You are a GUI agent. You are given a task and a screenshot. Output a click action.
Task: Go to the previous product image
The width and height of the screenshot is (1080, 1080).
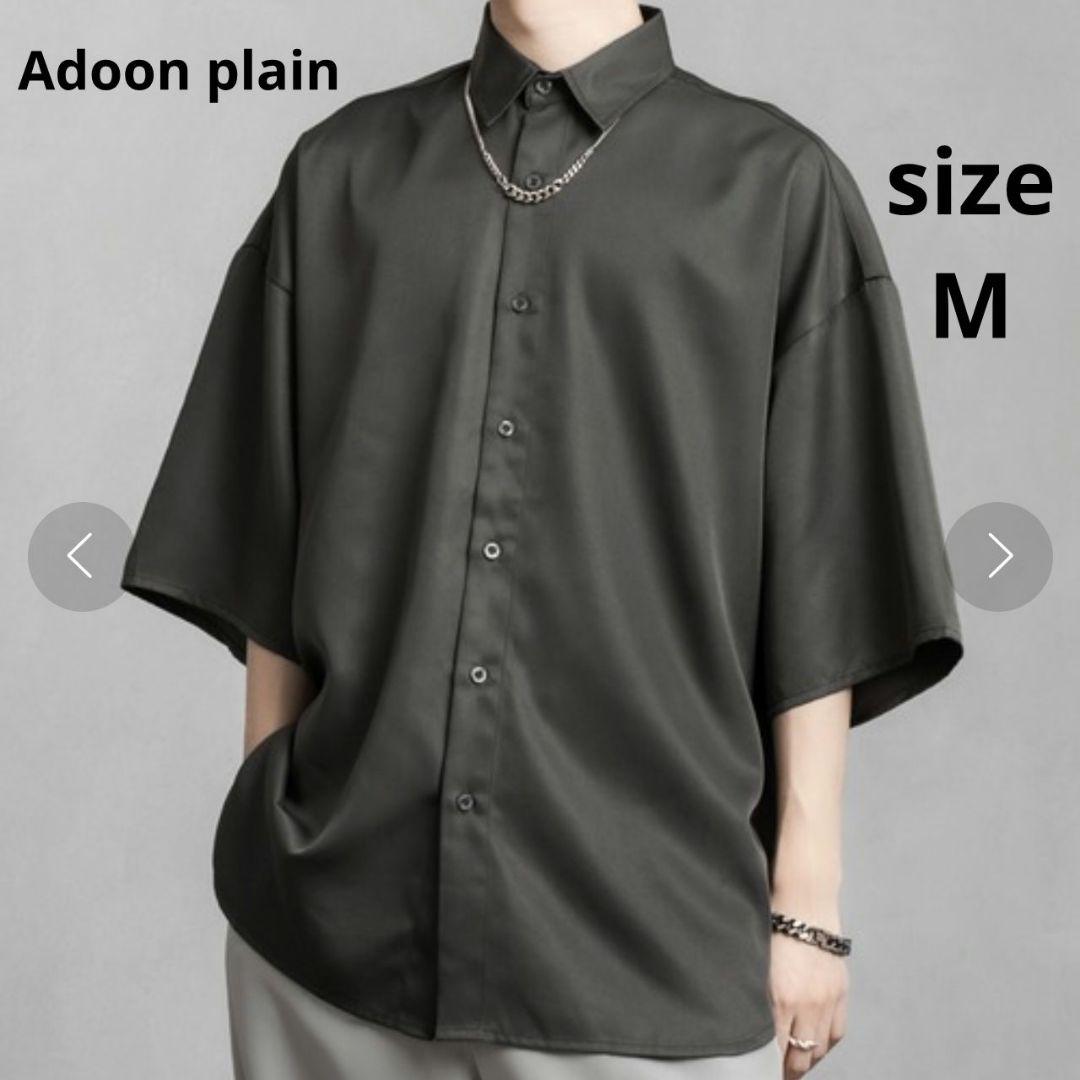[x=81, y=556]
